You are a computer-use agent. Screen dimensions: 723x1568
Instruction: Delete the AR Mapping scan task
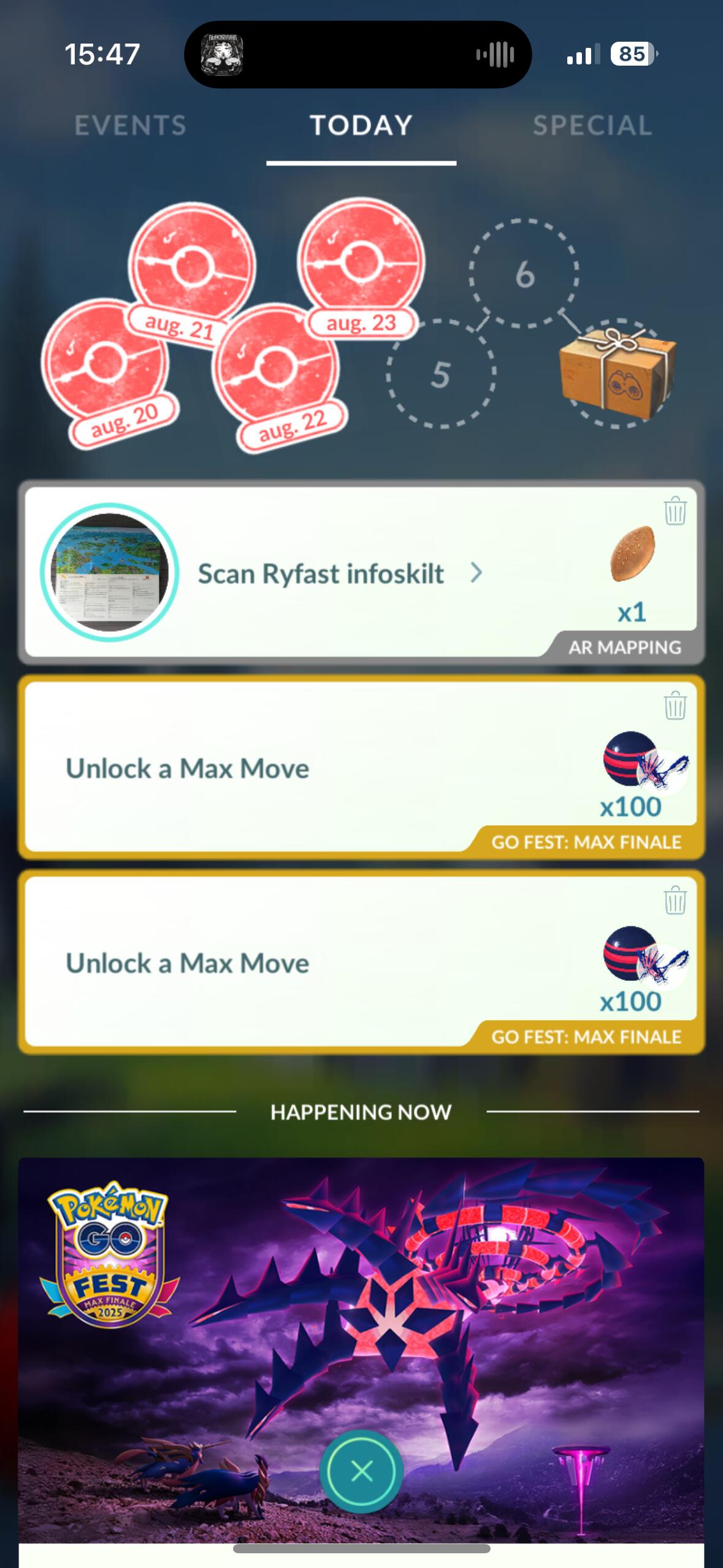pyautogui.click(x=675, y=510)
